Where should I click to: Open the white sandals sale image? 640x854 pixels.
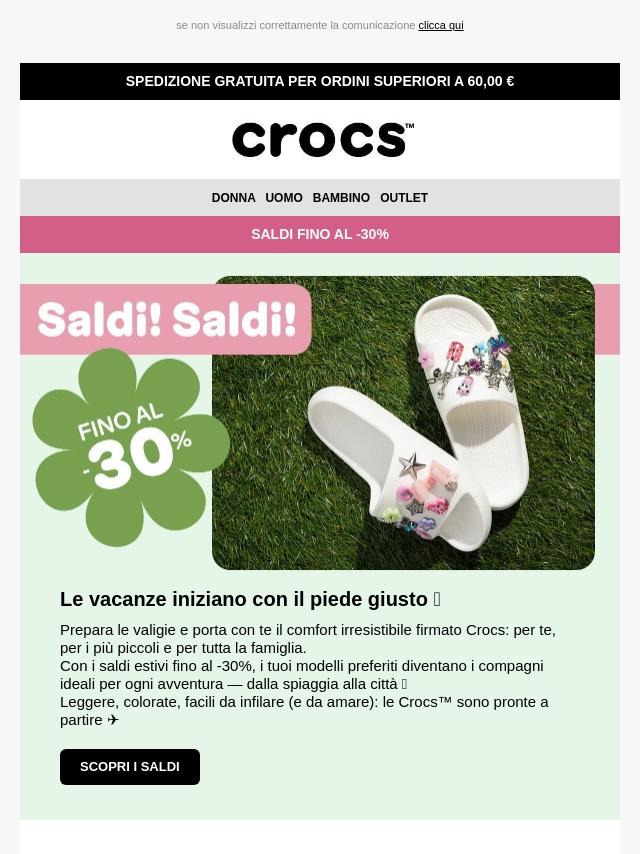(403, 422)
